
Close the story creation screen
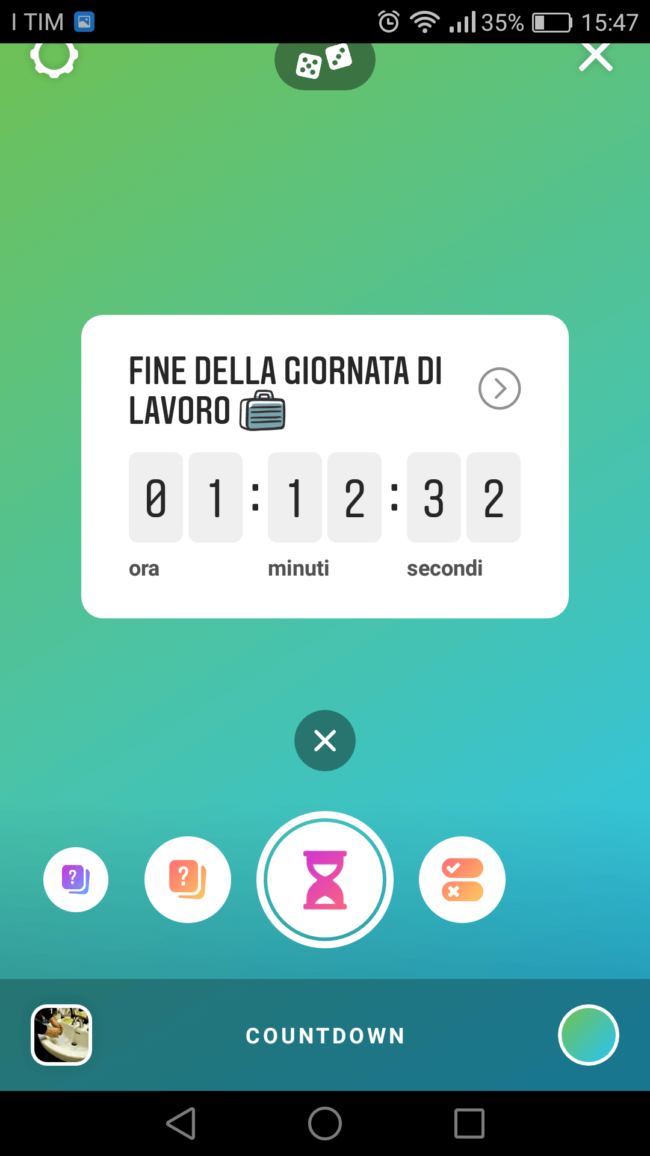[x=595, y=57]
